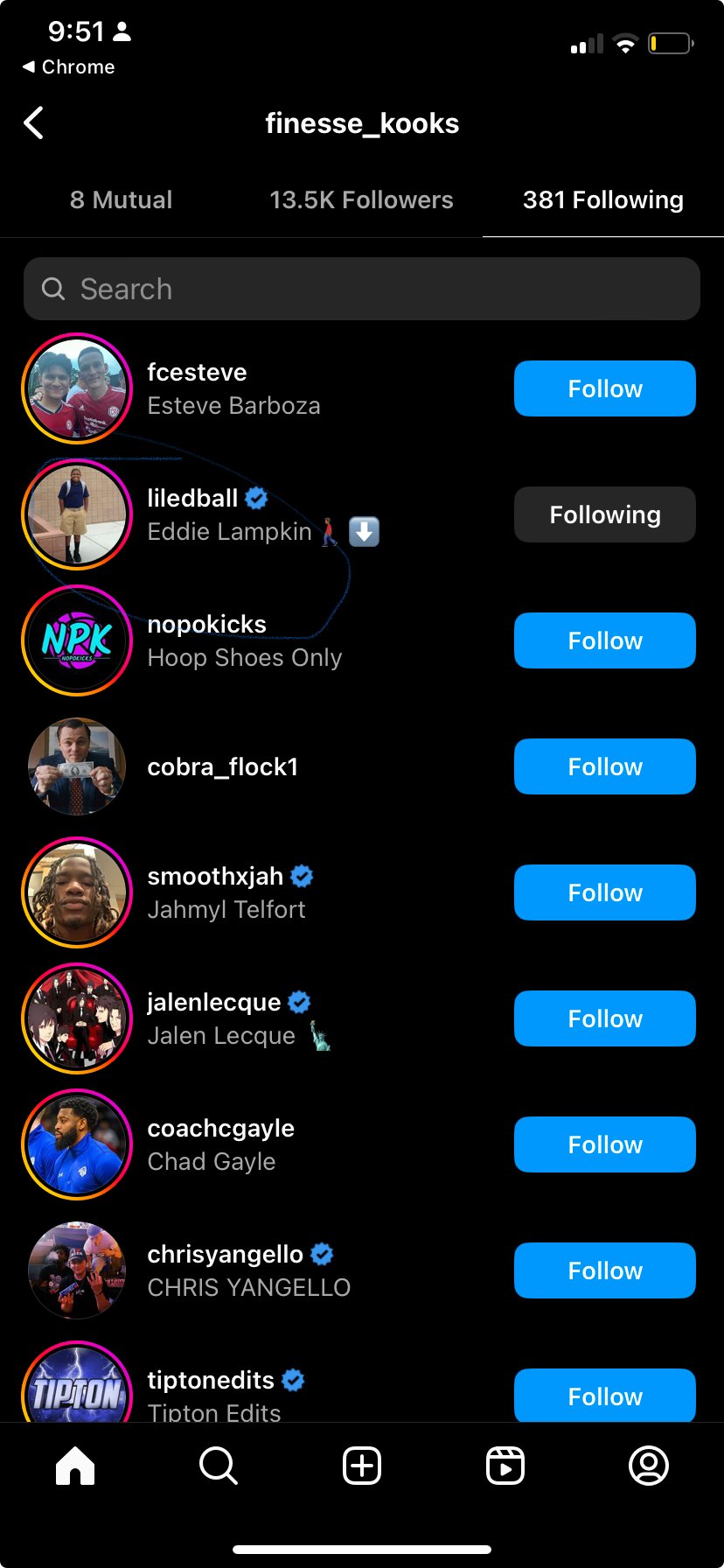Follow nopokicks
724x1568 pixels.
pos(604,640)
